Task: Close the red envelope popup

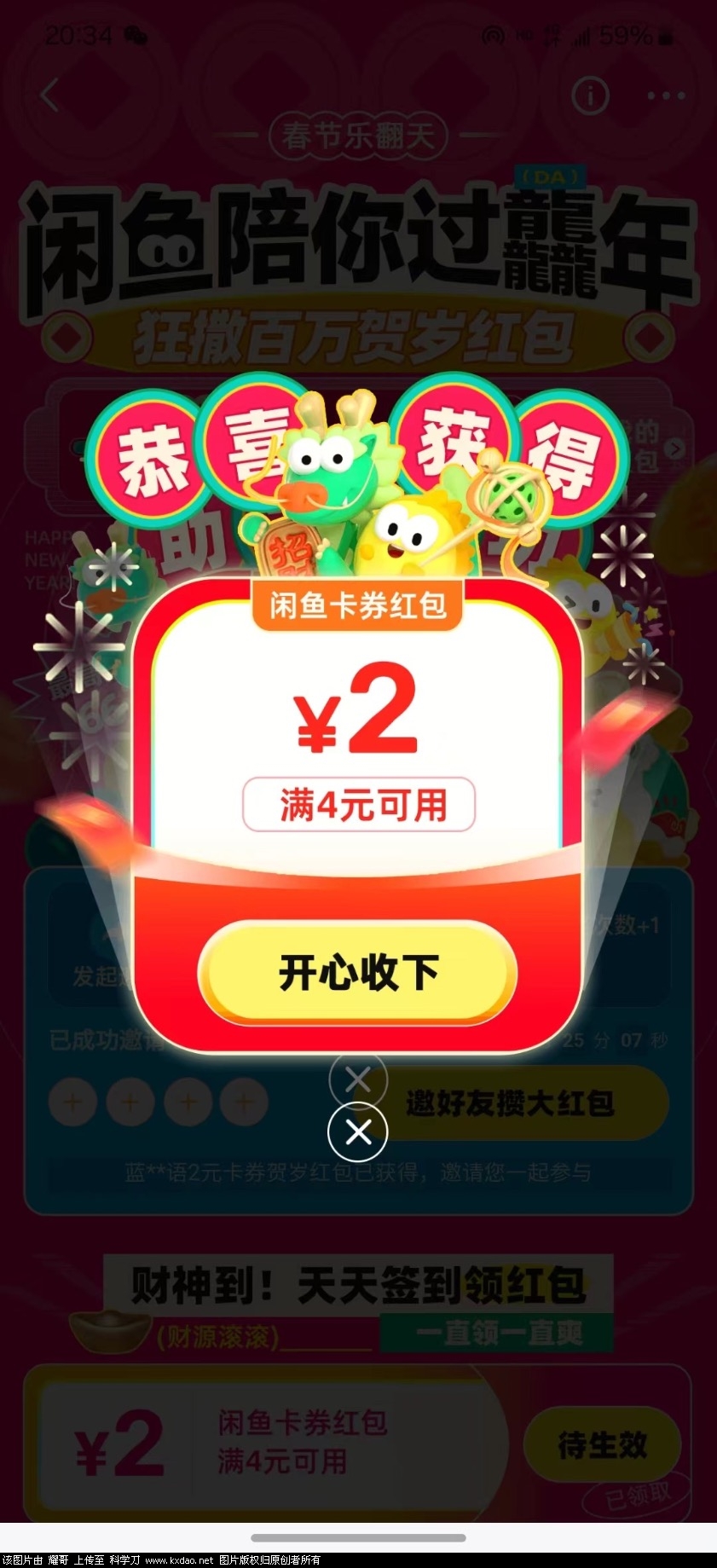Action: point(358,1131)
